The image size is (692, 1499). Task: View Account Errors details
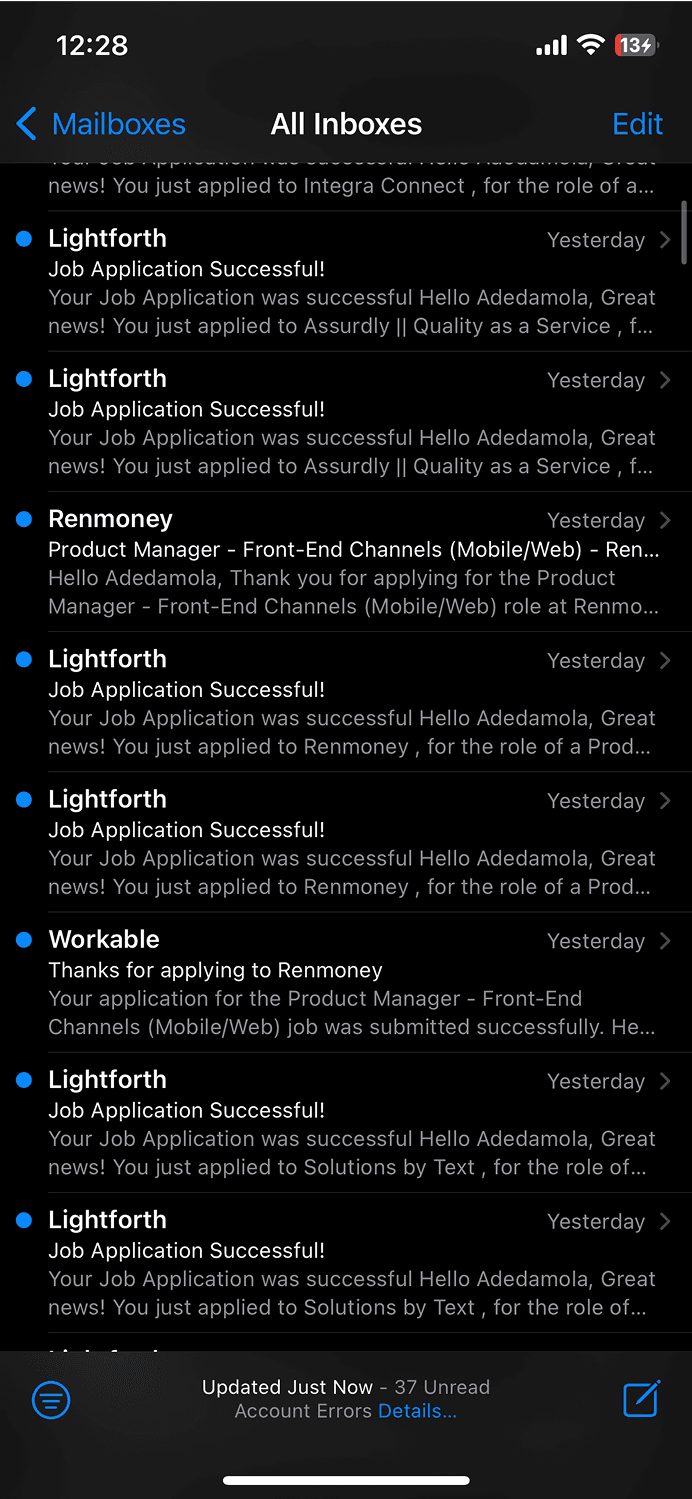pos(417,1412)
